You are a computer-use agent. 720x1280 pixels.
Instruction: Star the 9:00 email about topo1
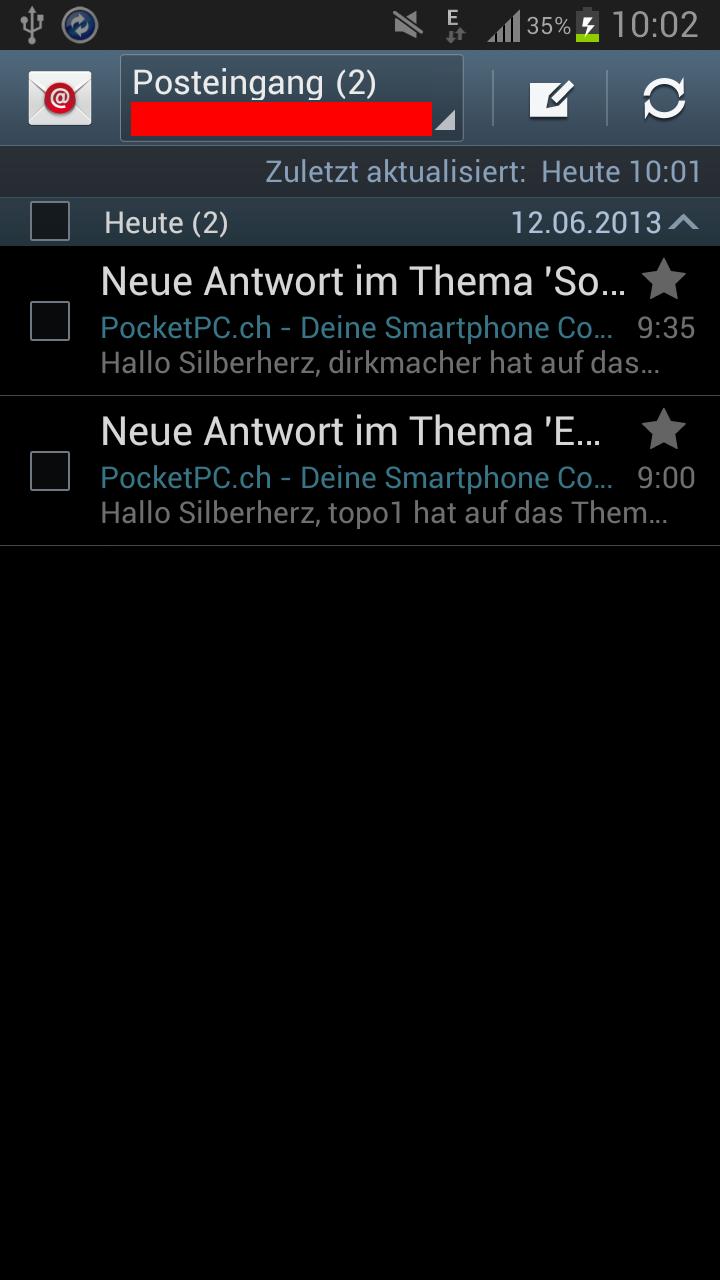tap(663, 430)
